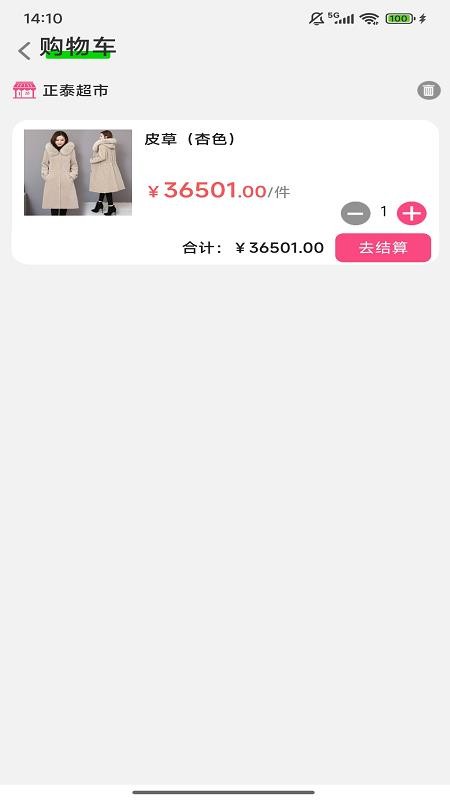Tap 去结算 to check out

click(x=383, y=247)
